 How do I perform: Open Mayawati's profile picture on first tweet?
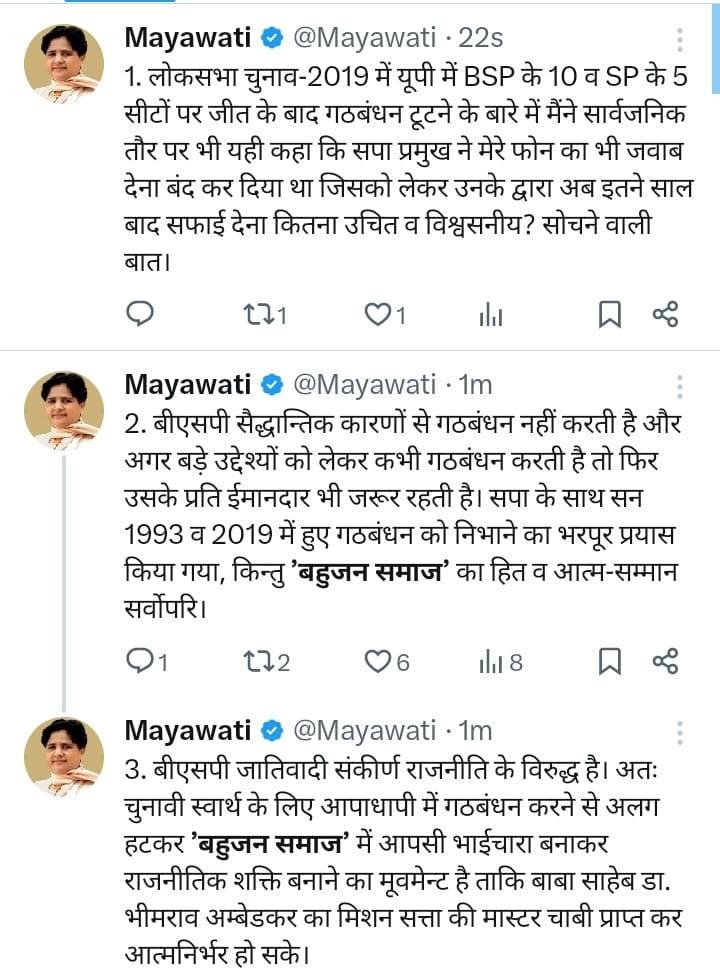pyautogui.click(x=64, y=62)
